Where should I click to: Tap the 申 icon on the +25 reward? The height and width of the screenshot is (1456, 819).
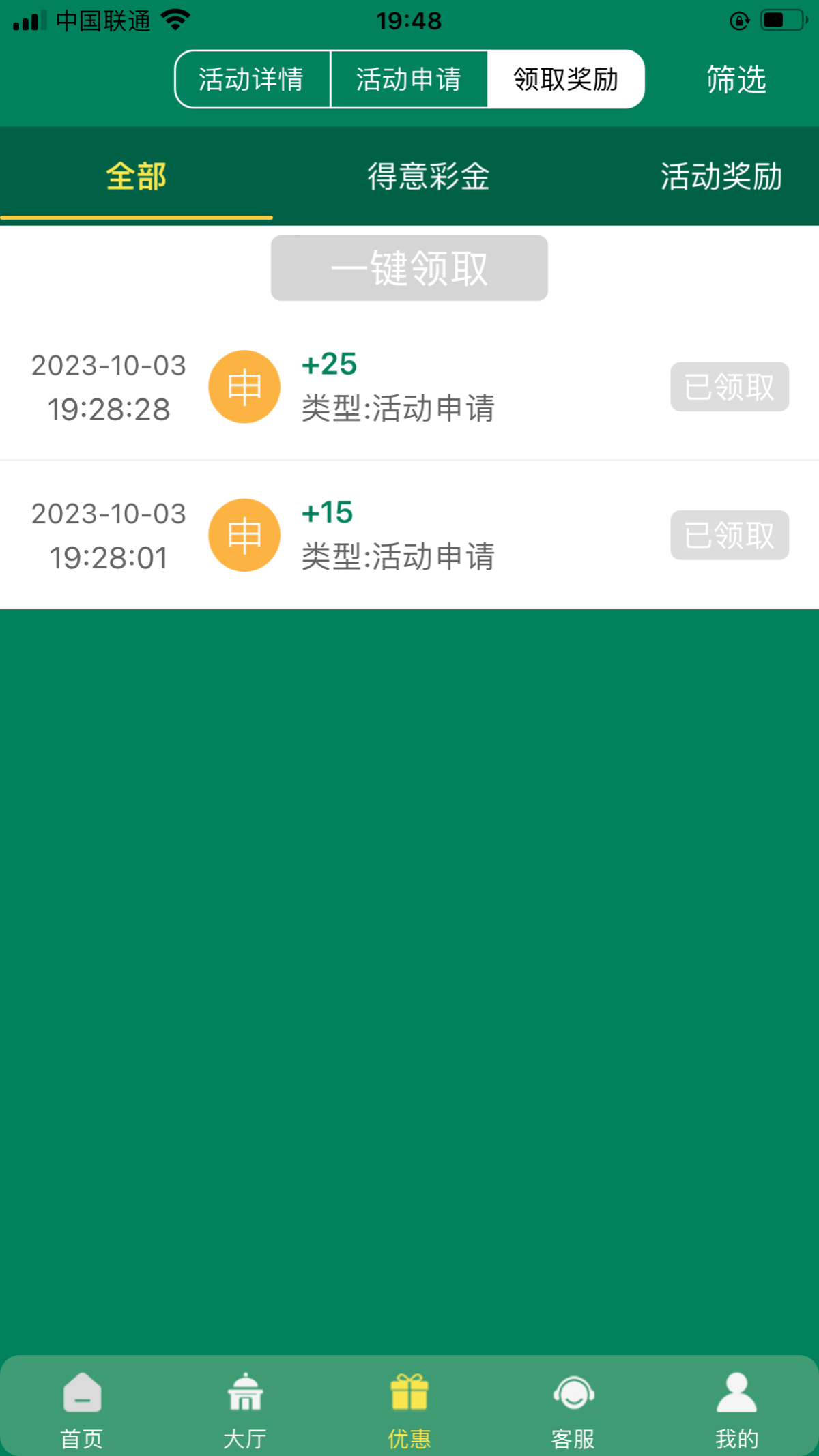coord(244,387)
